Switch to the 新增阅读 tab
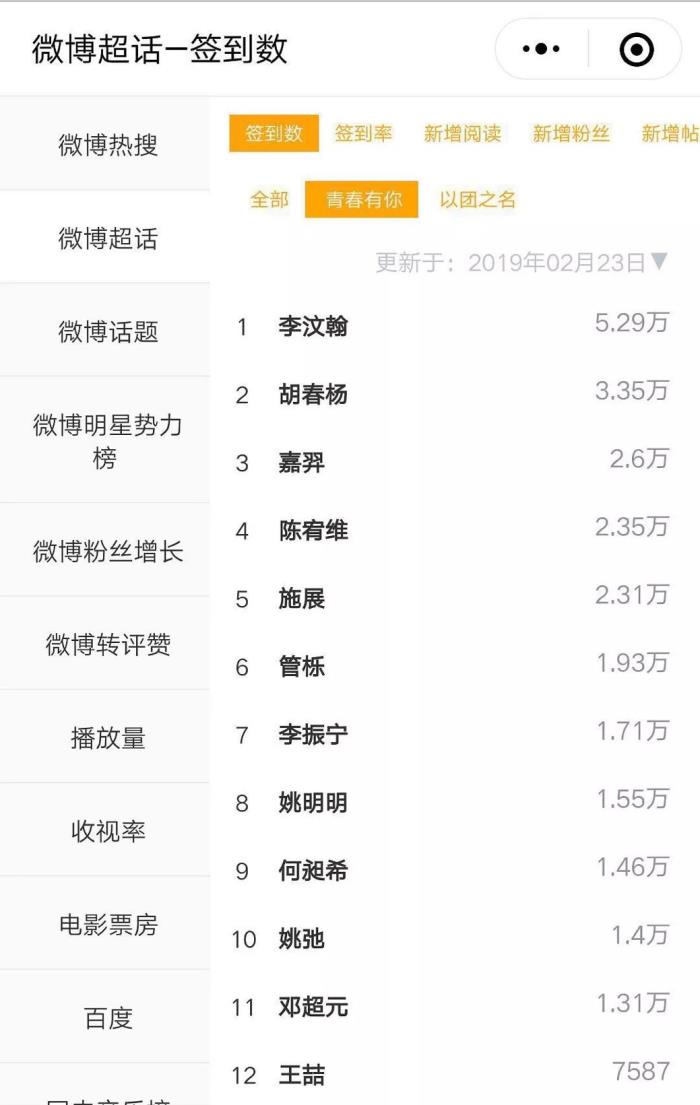 tap(462, 134)
